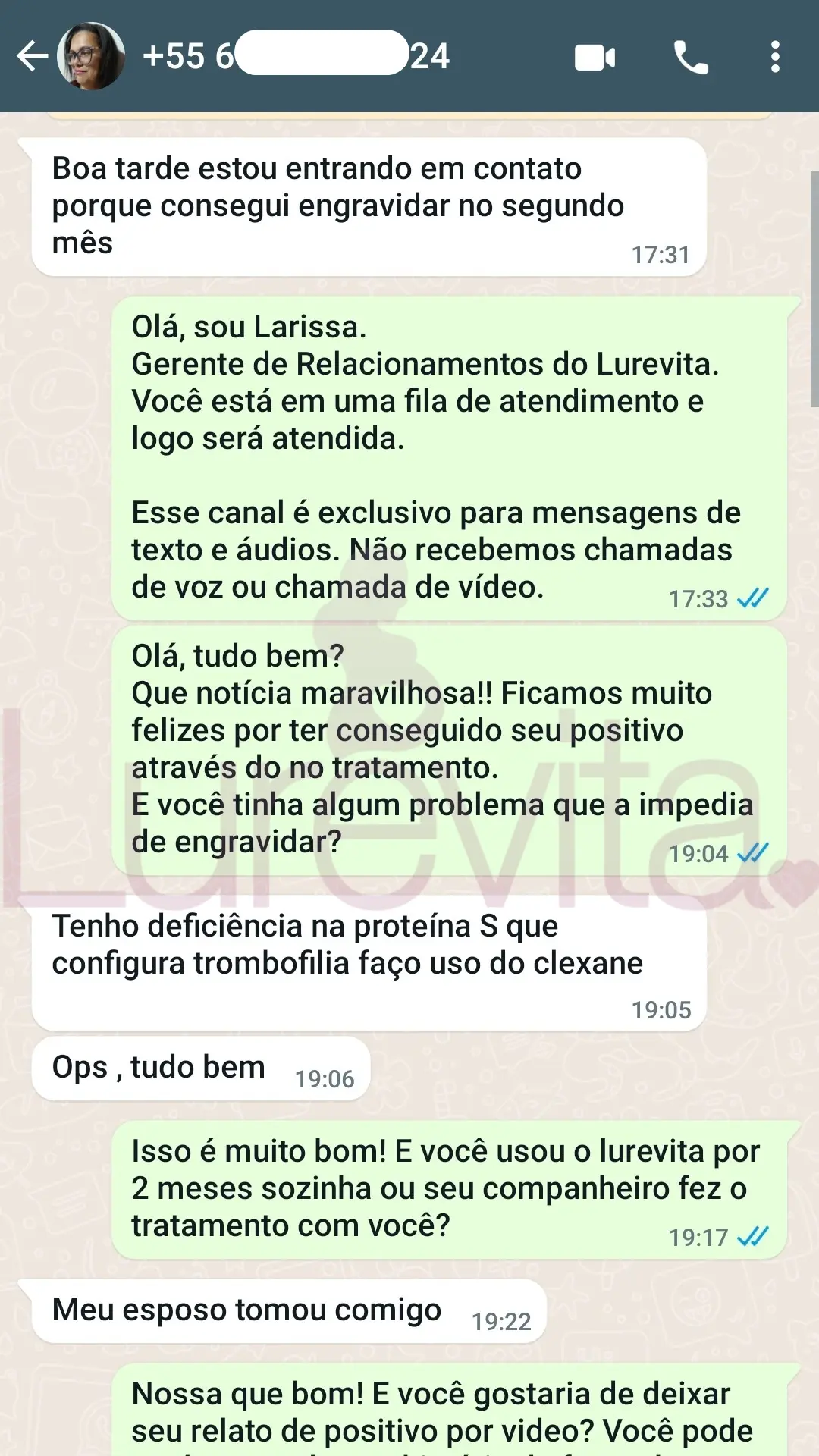Image resolution: width=819 pixels, height=1456 pixels.
Task: Open contact info for the +55 number
Action: click(296, 56)
